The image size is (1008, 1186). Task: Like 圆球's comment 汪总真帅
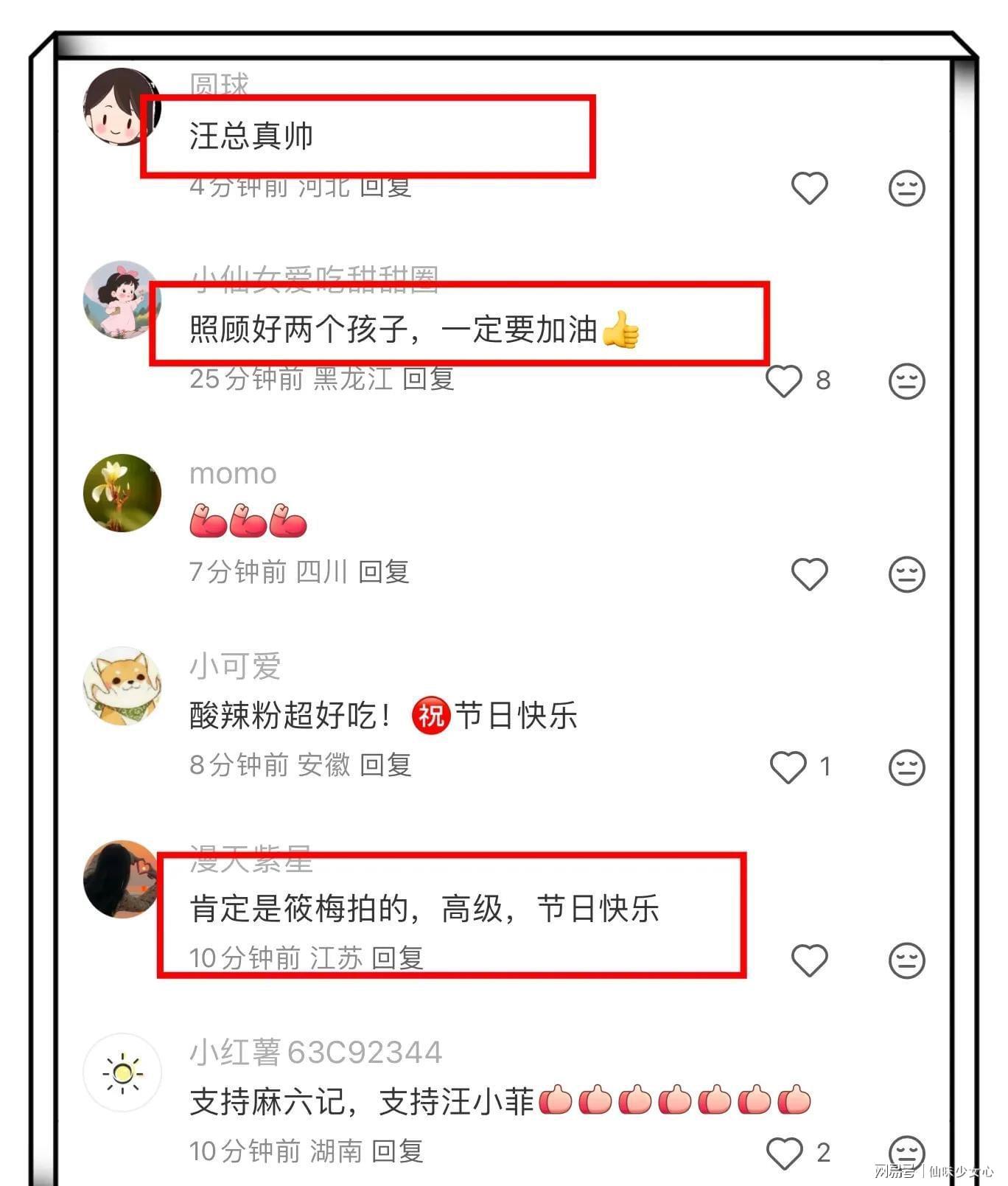pos(809,188)
